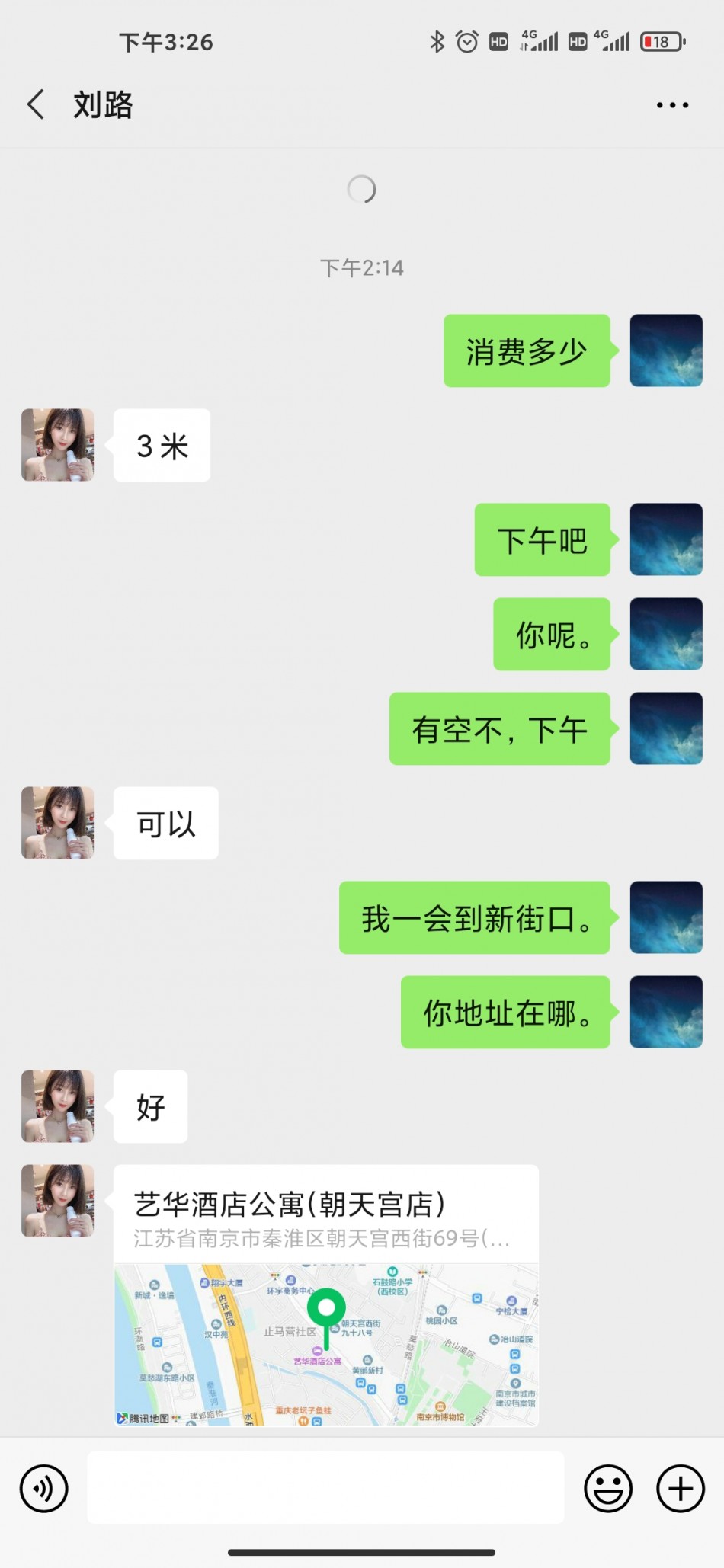724x1568 pixels.
Task: Open your own avatar beside 消费多少
Action: coord(665,350)
